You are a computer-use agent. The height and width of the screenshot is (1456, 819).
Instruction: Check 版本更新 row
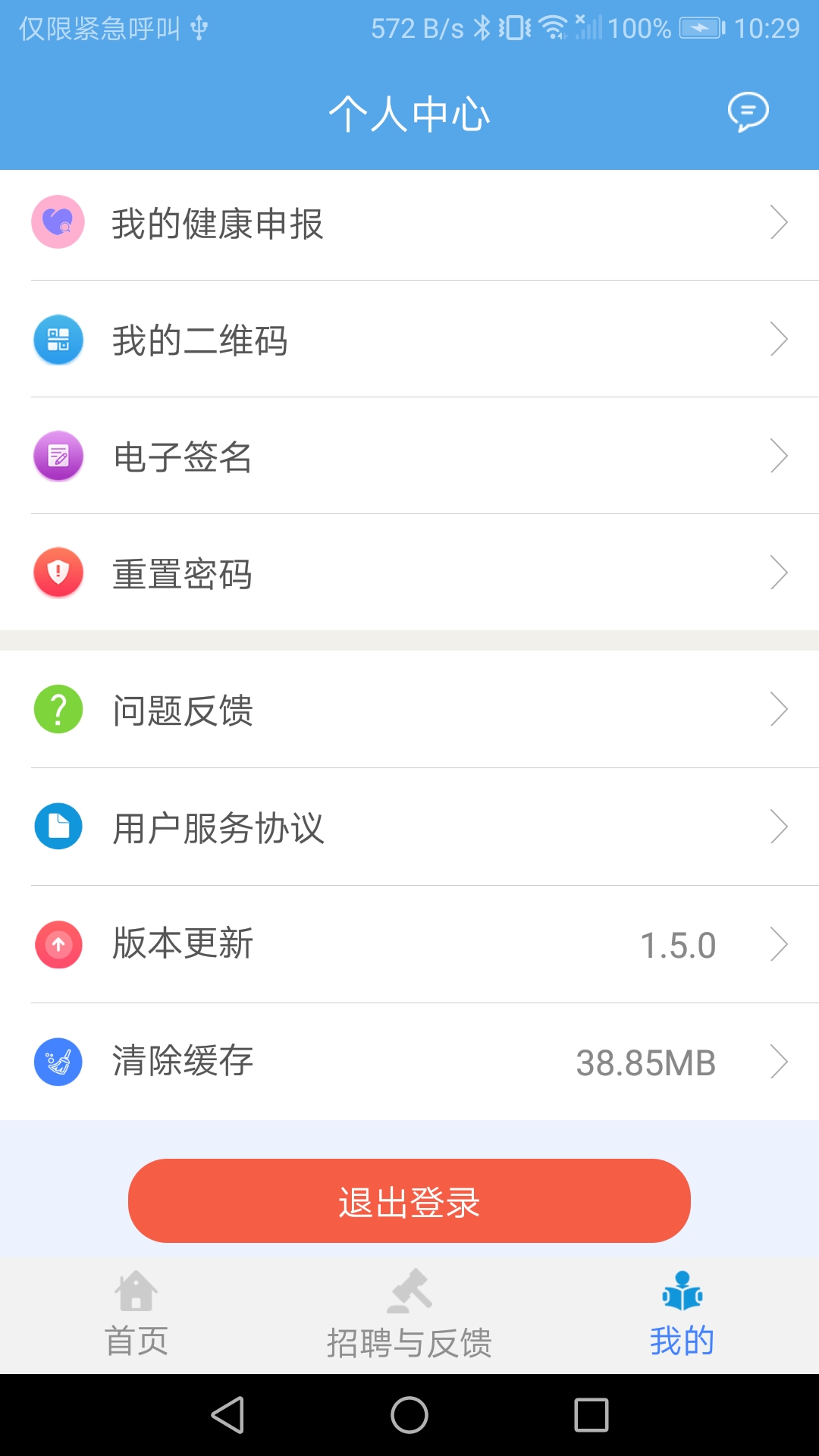tap(409, 945)
